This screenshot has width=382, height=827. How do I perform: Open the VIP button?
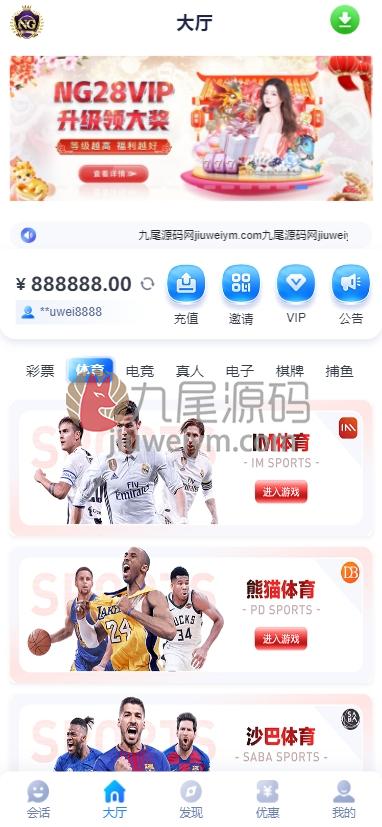click(295, 295)
